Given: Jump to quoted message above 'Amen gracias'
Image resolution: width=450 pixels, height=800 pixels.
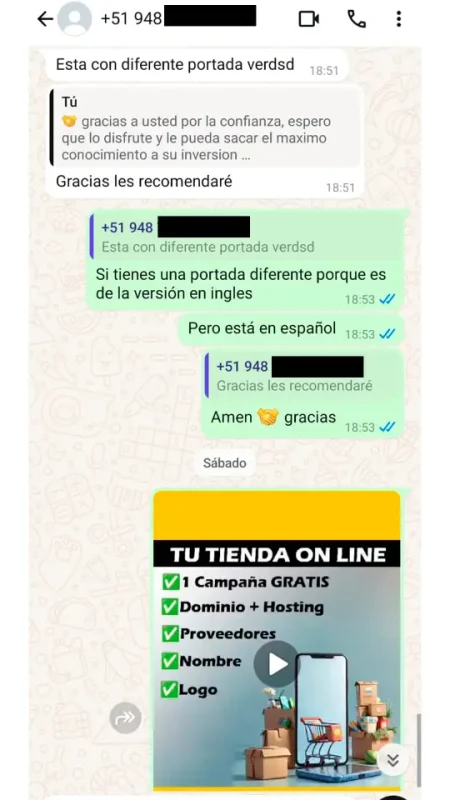Looking at the screenshot, I should click(x=303, y=376).
